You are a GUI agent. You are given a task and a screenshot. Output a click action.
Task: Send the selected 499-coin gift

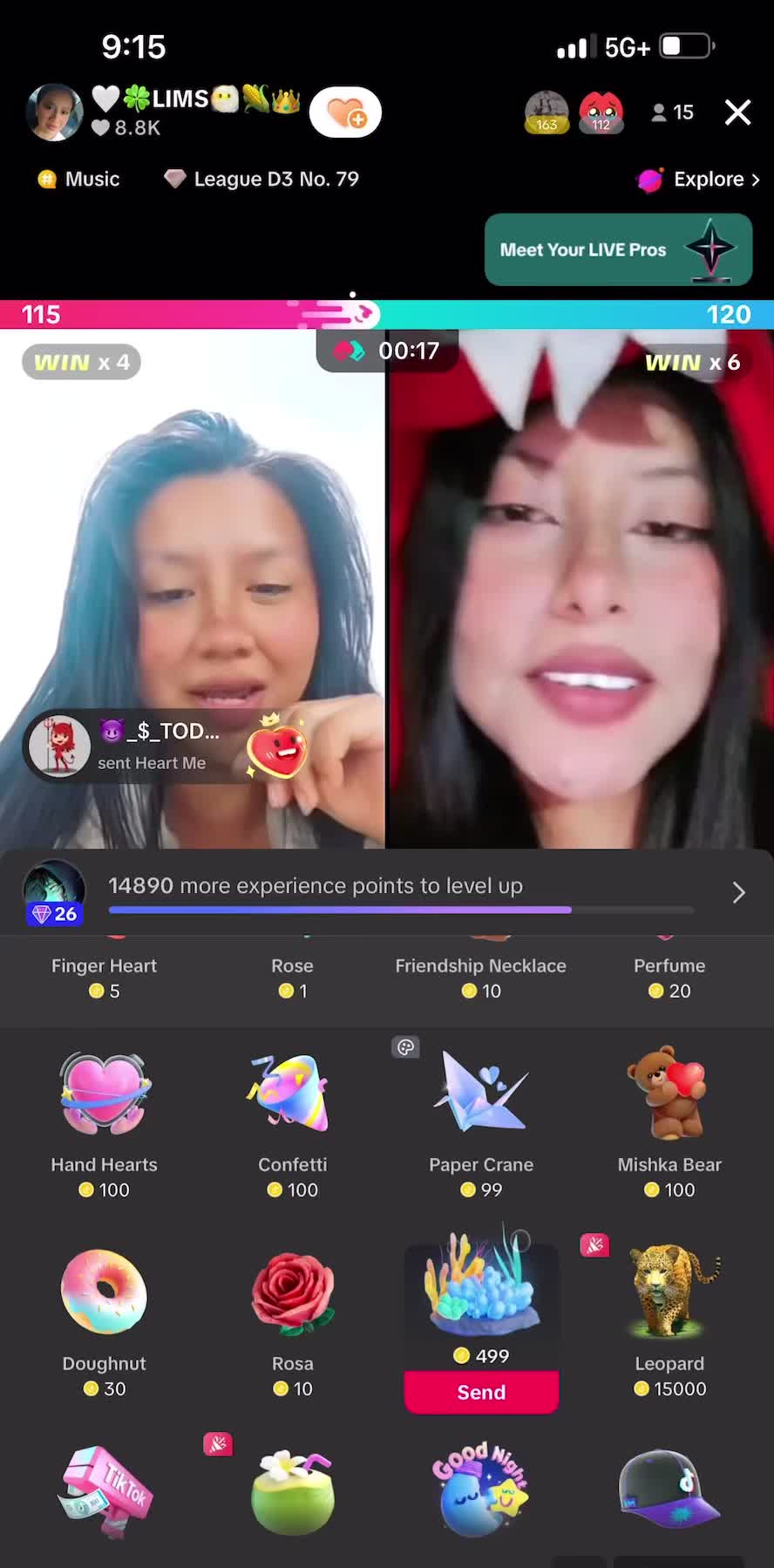click(481, 1392)
